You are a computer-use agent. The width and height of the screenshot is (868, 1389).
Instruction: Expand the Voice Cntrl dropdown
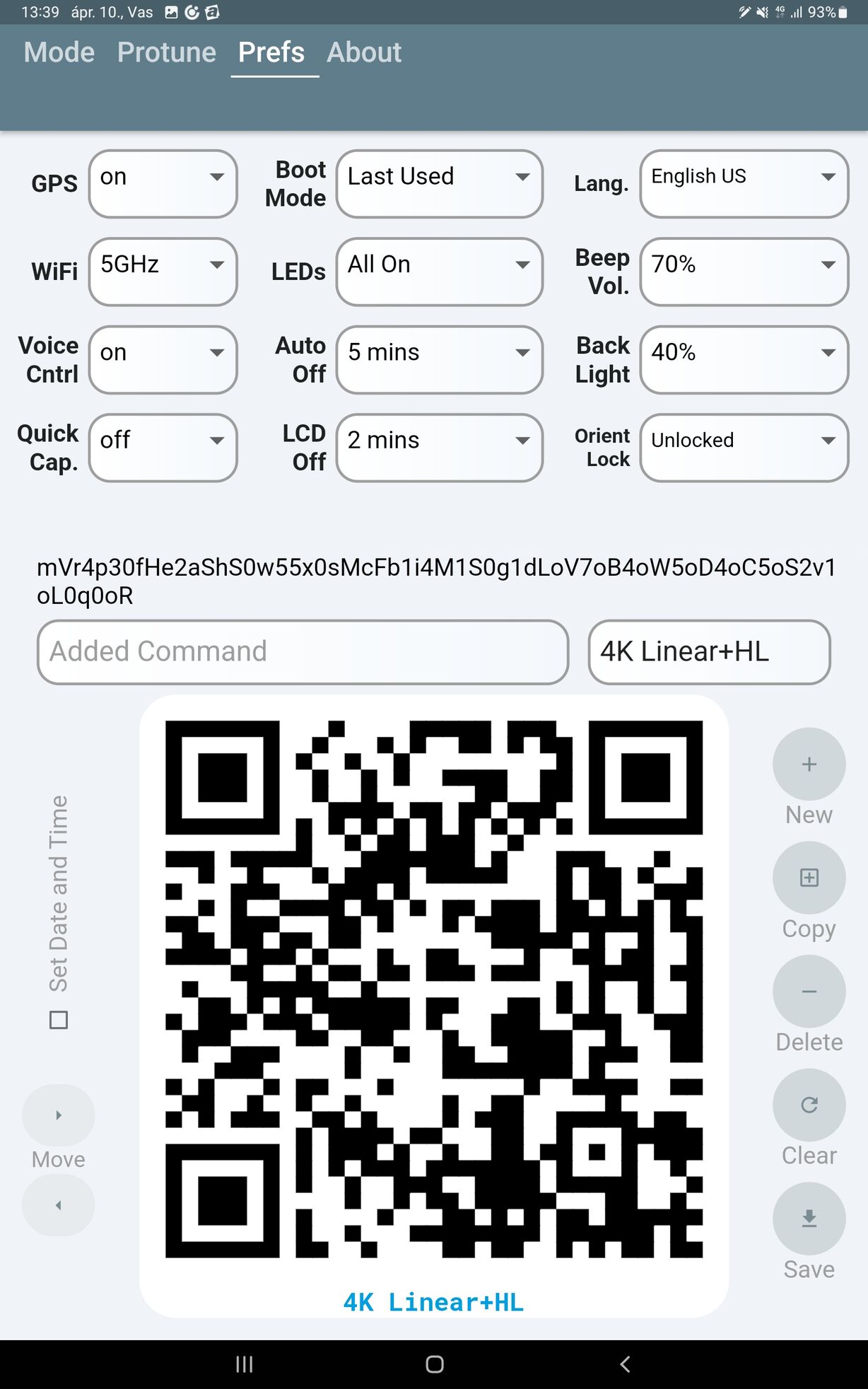click(x=163, y=359)
